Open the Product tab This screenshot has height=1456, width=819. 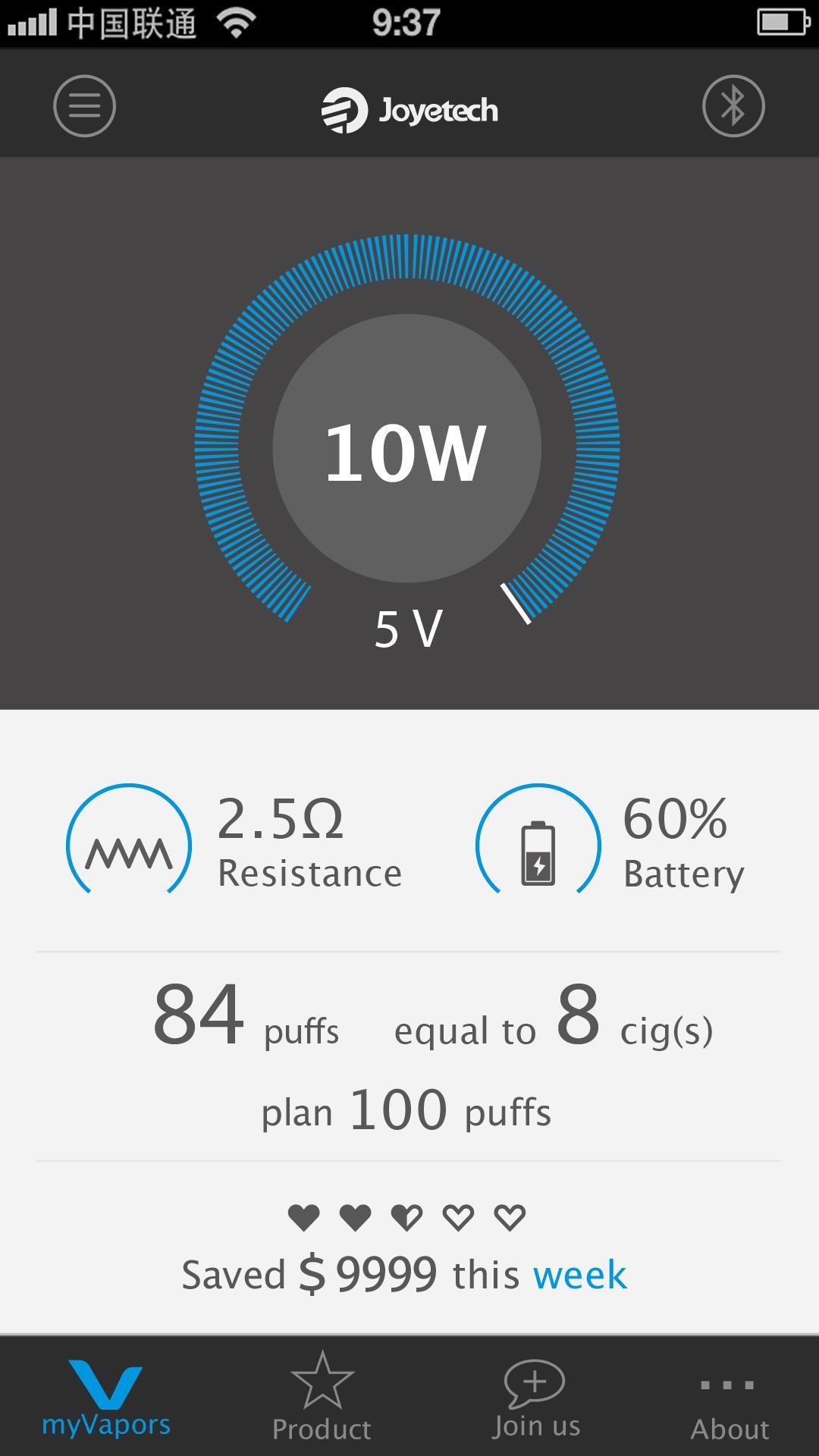click(322, 1398)
